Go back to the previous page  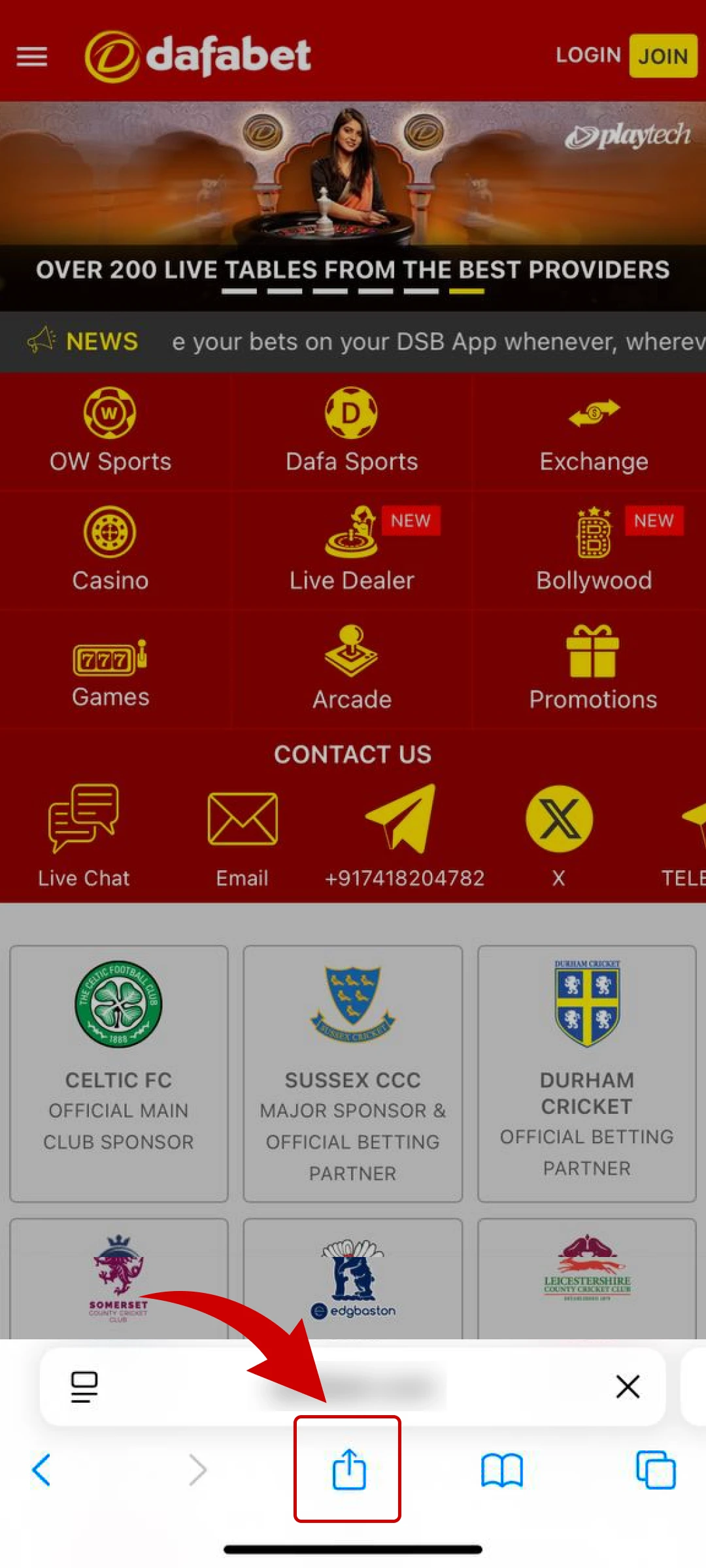42,1470
